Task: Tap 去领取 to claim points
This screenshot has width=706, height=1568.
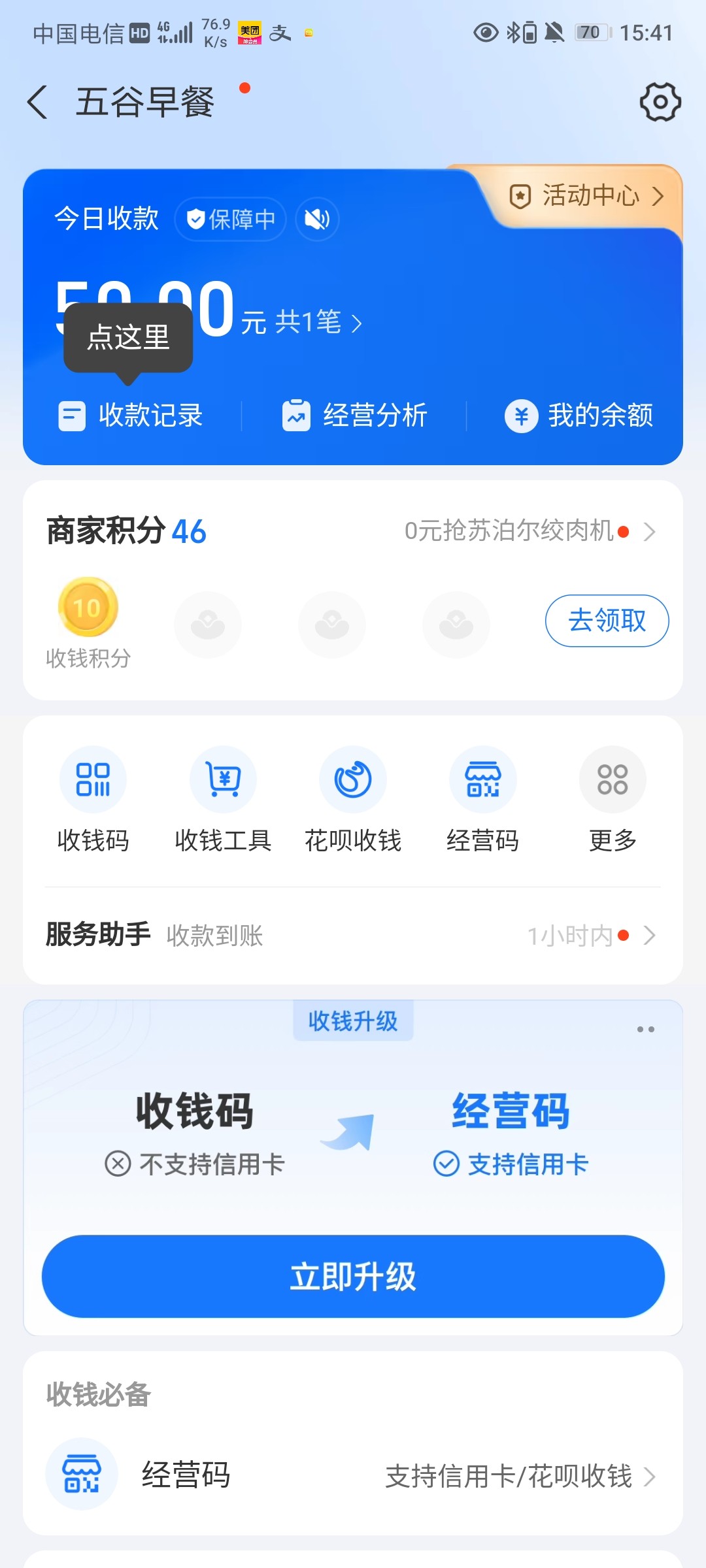Action: 607,621
